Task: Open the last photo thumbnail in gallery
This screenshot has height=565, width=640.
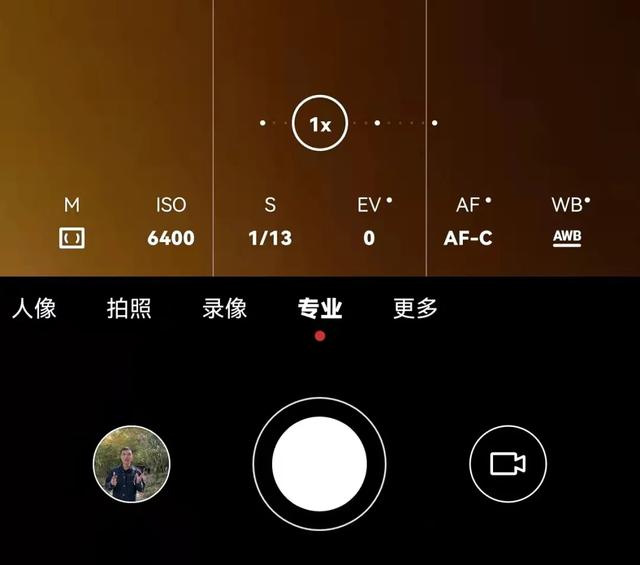Action: click(132, 464)
